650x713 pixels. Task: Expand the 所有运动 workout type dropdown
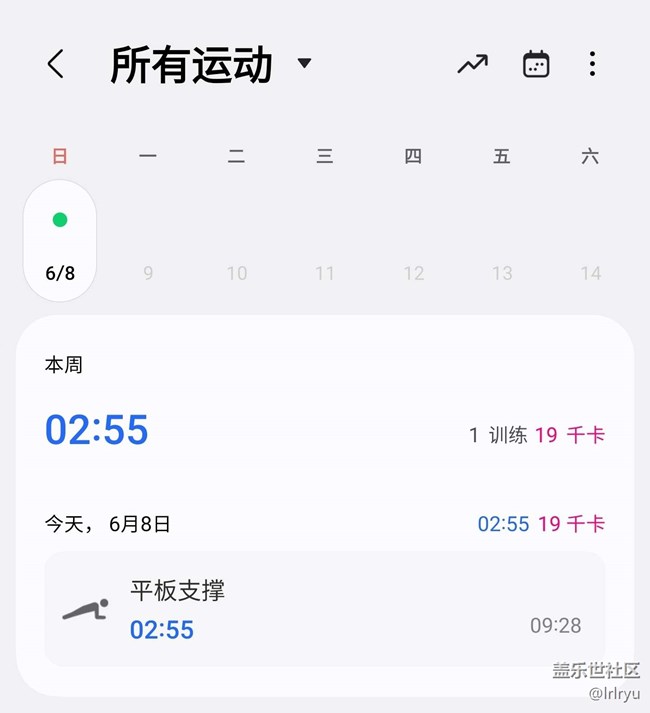pyautogui.click(x=304, y=65)
